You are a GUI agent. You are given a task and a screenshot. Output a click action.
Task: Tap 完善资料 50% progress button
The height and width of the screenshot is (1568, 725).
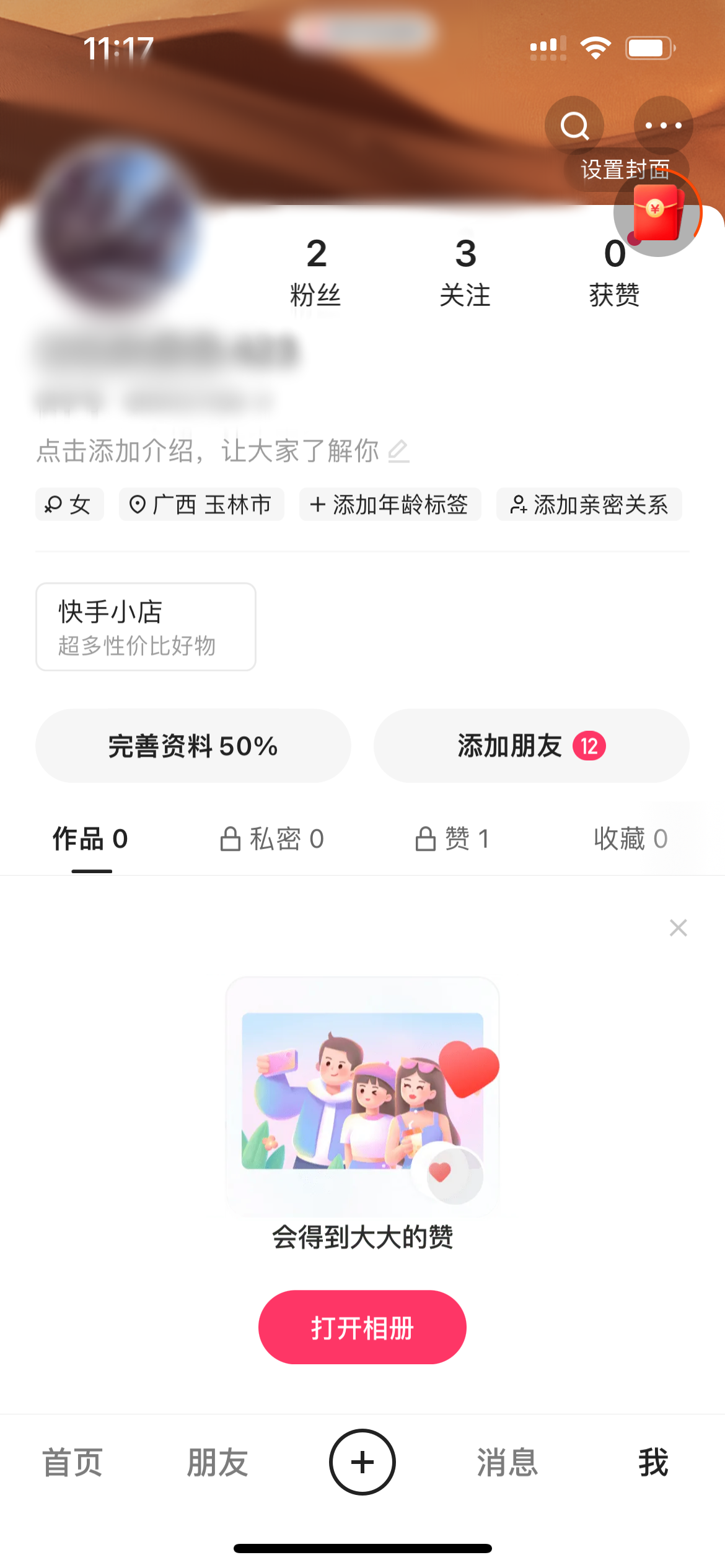pyautogui.click(x=193, y=746)
